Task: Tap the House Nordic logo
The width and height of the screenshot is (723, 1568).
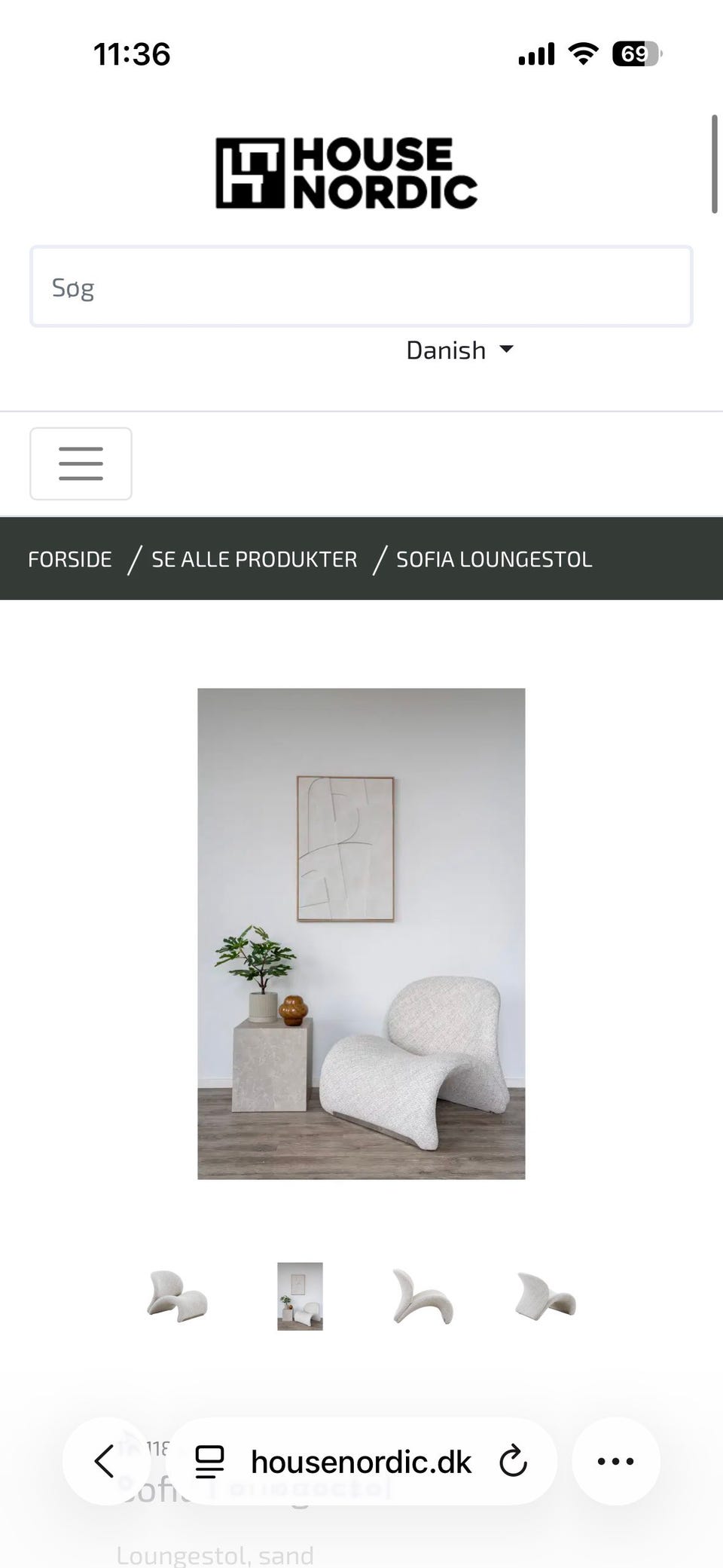Action: (345, 172)
